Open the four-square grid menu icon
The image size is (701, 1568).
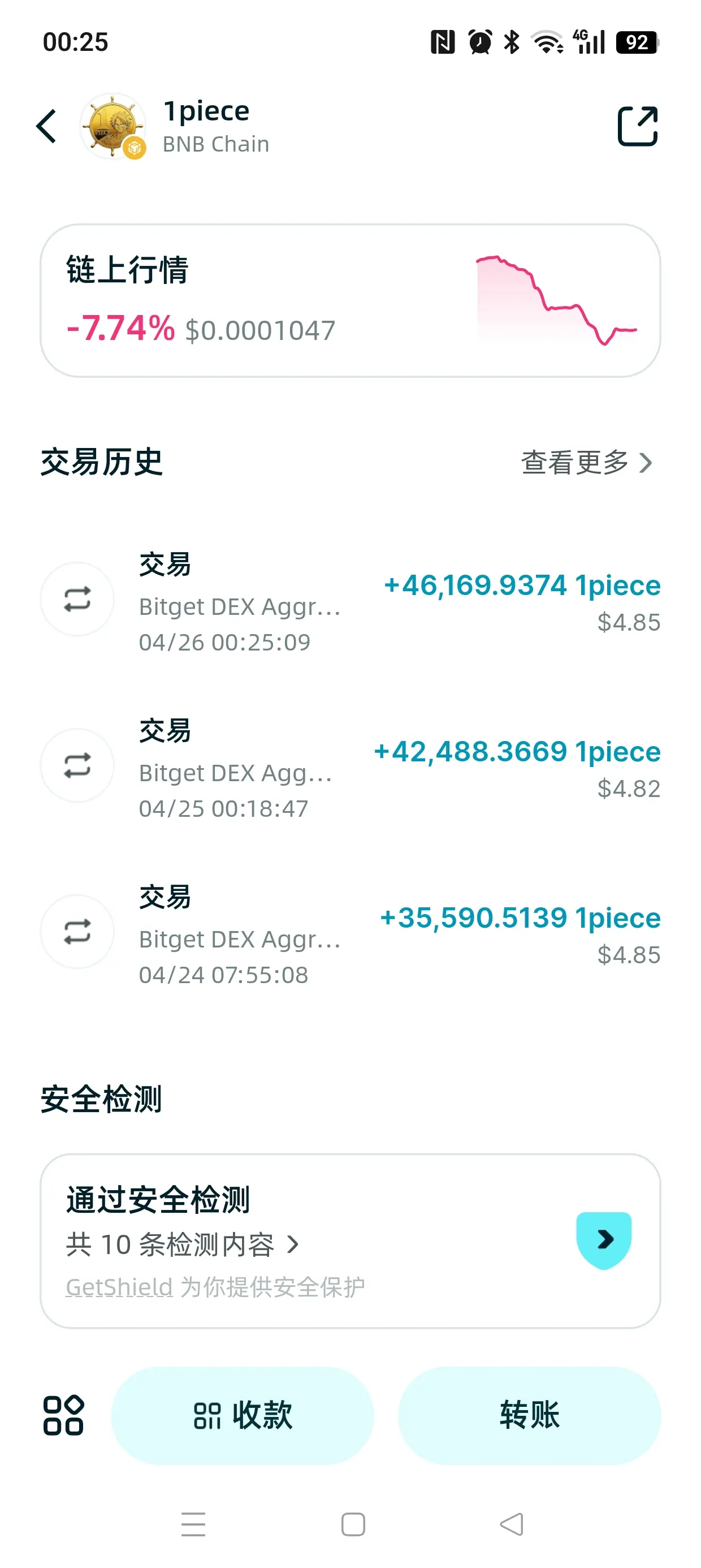tap(63, 1415)
